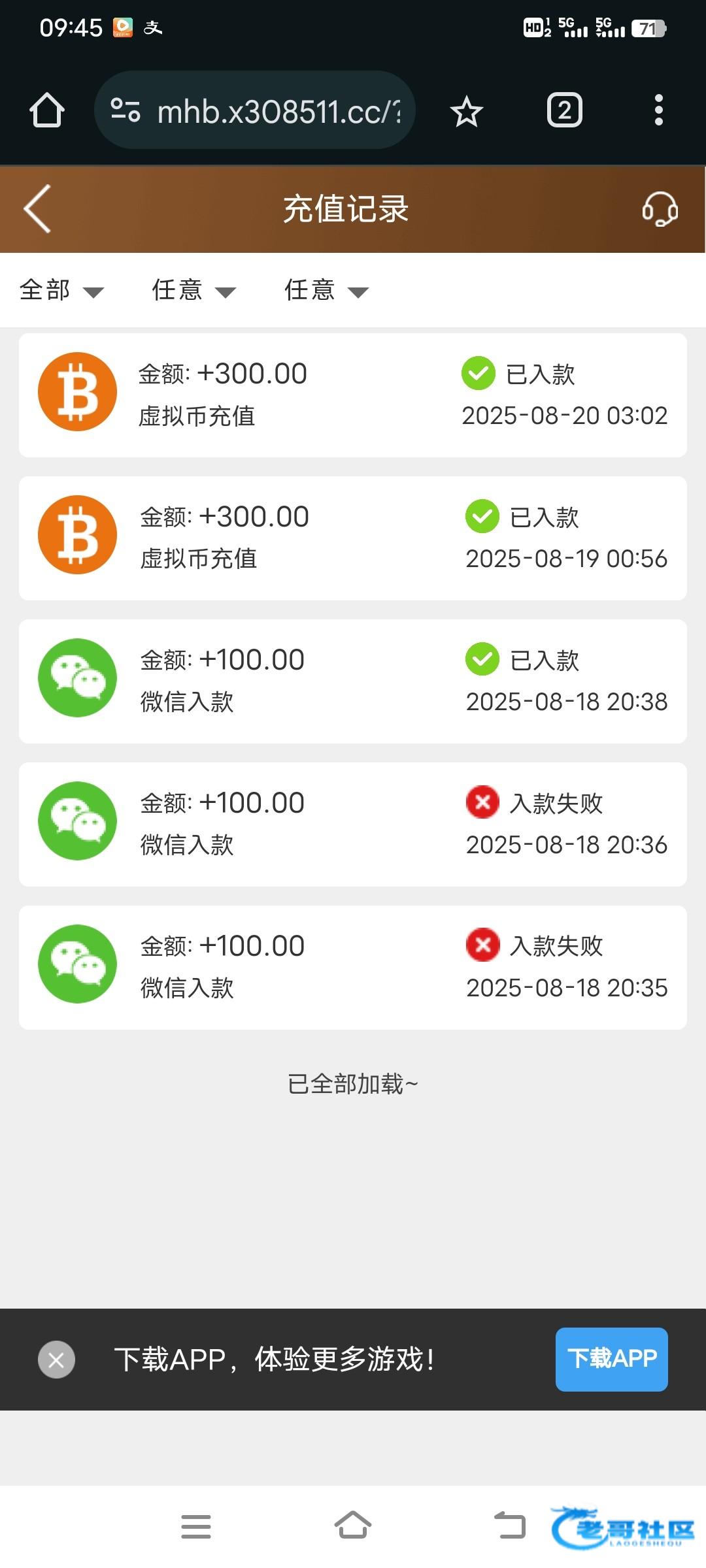This screenshot has width=706, height=1568.
Task: Open the 2025-08-19 00:56 recharge record
Action: pyautogui.click(x=353, y=538)
